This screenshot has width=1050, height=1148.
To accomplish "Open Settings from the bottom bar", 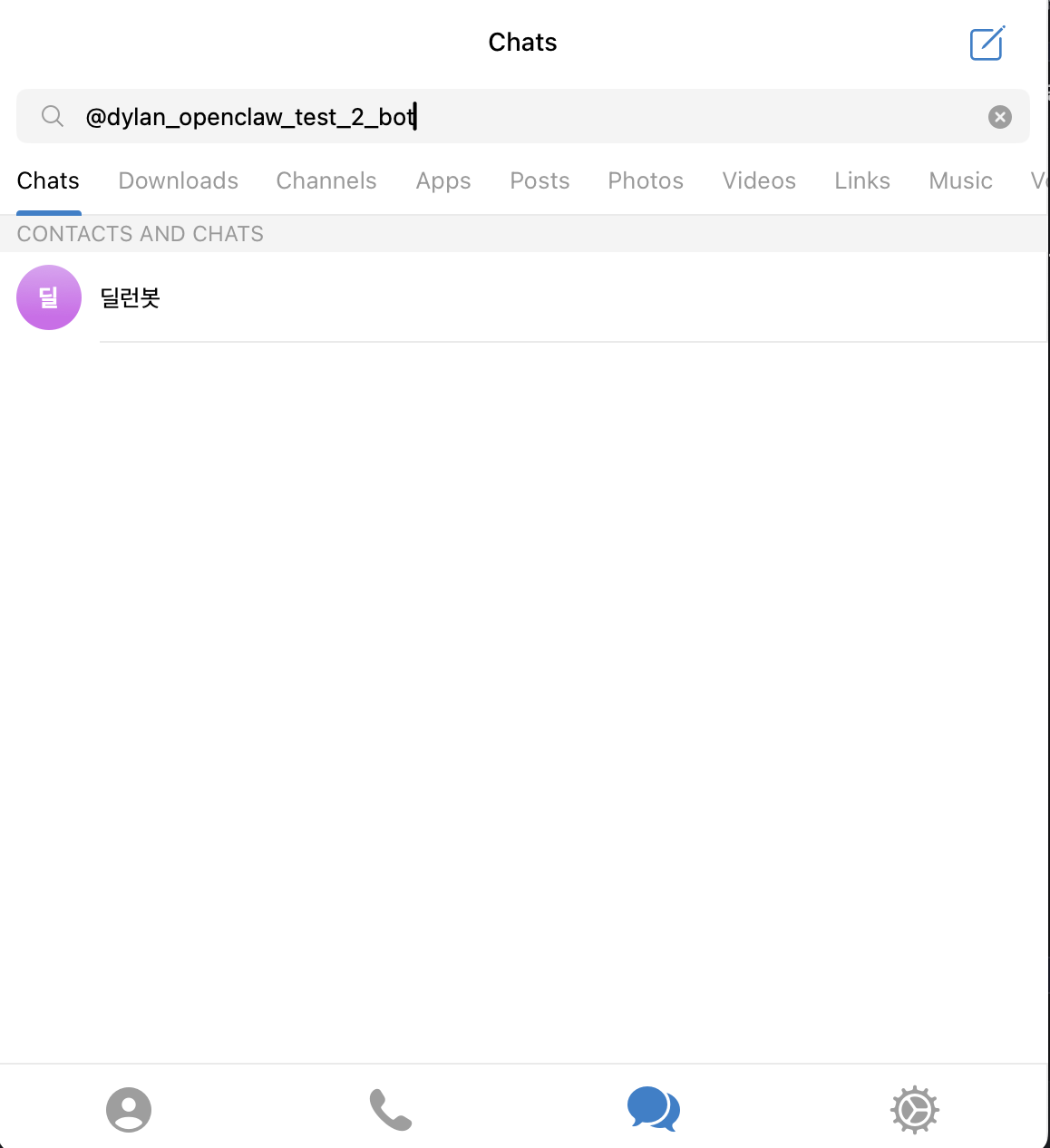I will (x=914, y=1109).
